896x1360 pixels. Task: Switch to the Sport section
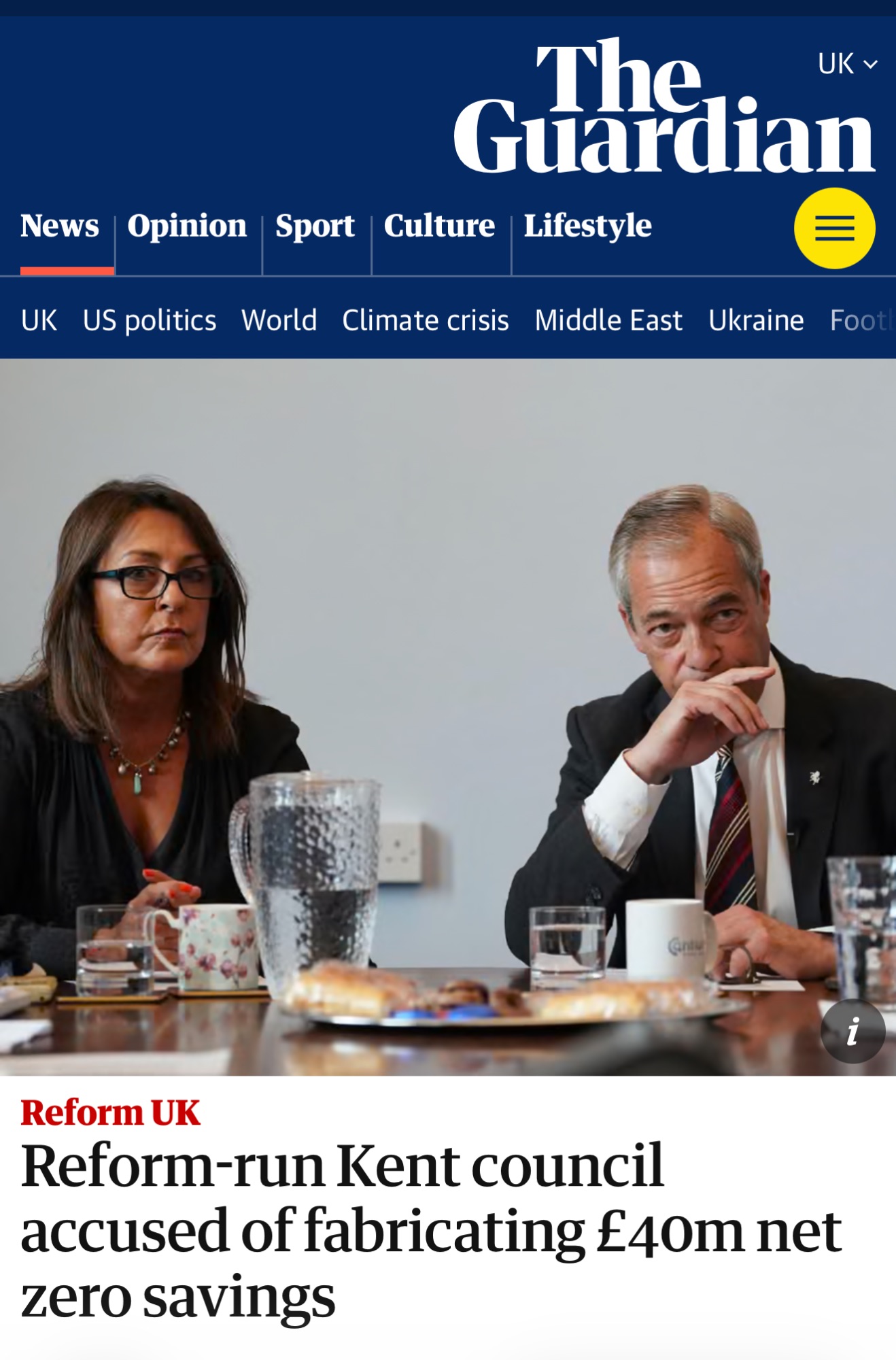tap(315, 226)
